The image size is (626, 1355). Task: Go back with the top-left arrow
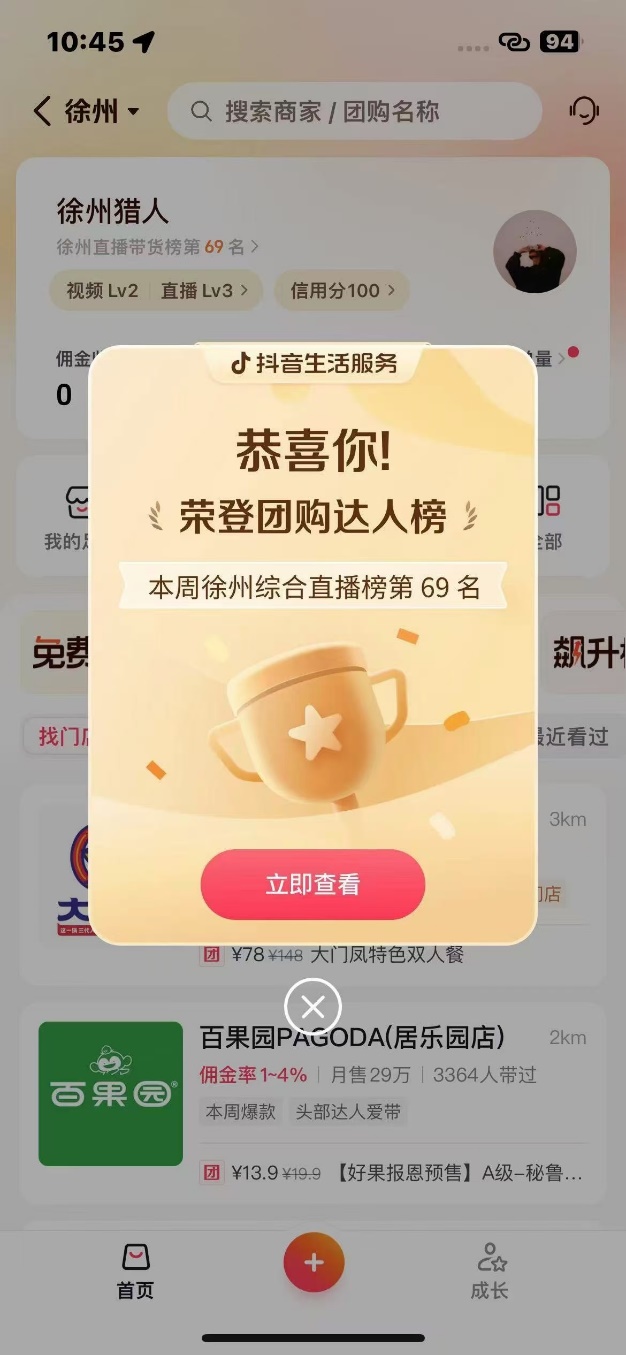pyautogui.click(x=42, y=111)
